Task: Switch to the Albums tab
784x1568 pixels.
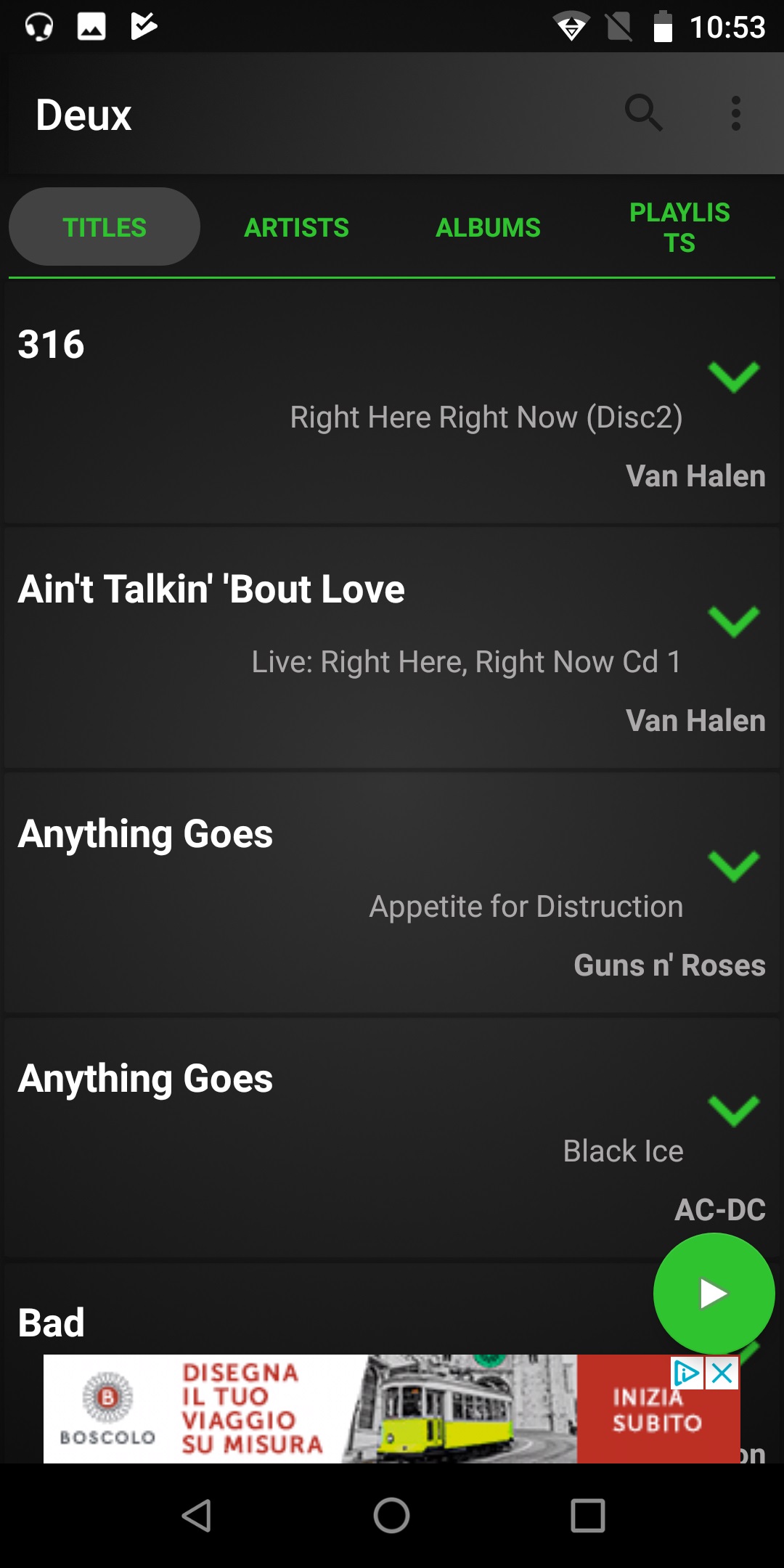Action: tap(488, 227)
